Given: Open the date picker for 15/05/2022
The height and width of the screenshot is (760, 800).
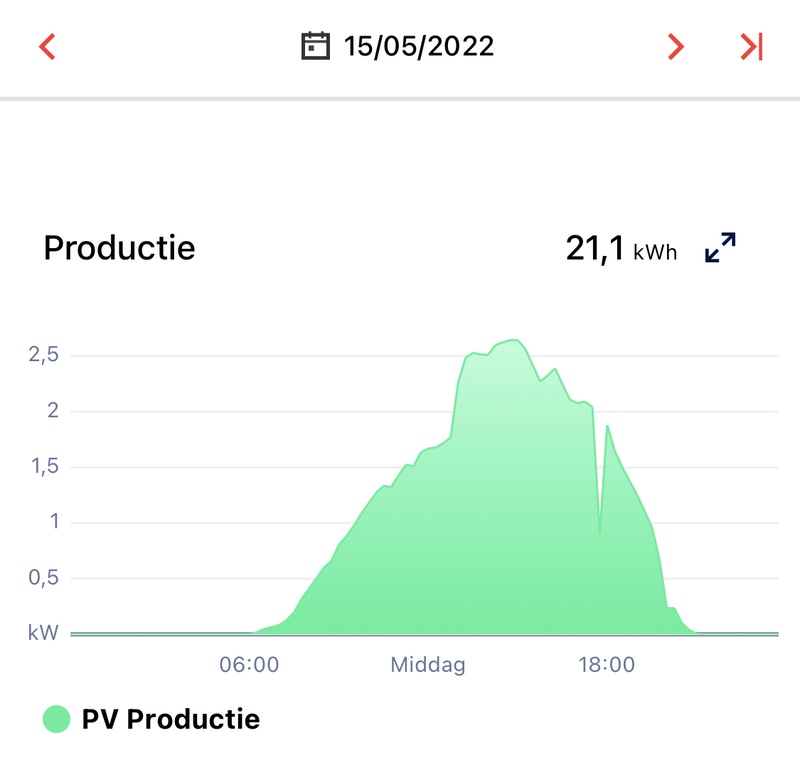Looking at the screenshot, I should pos(398,46).
